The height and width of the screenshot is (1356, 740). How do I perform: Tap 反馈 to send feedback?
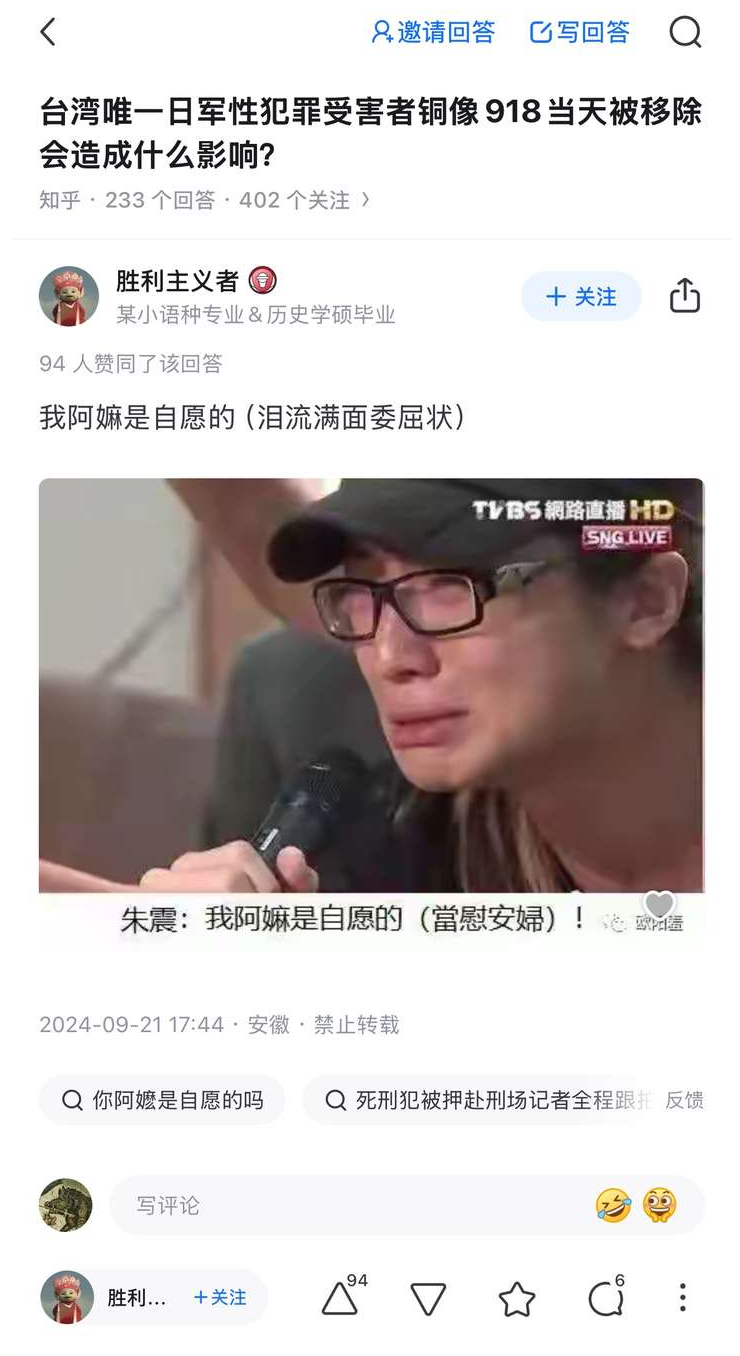tap(685, 1100)
